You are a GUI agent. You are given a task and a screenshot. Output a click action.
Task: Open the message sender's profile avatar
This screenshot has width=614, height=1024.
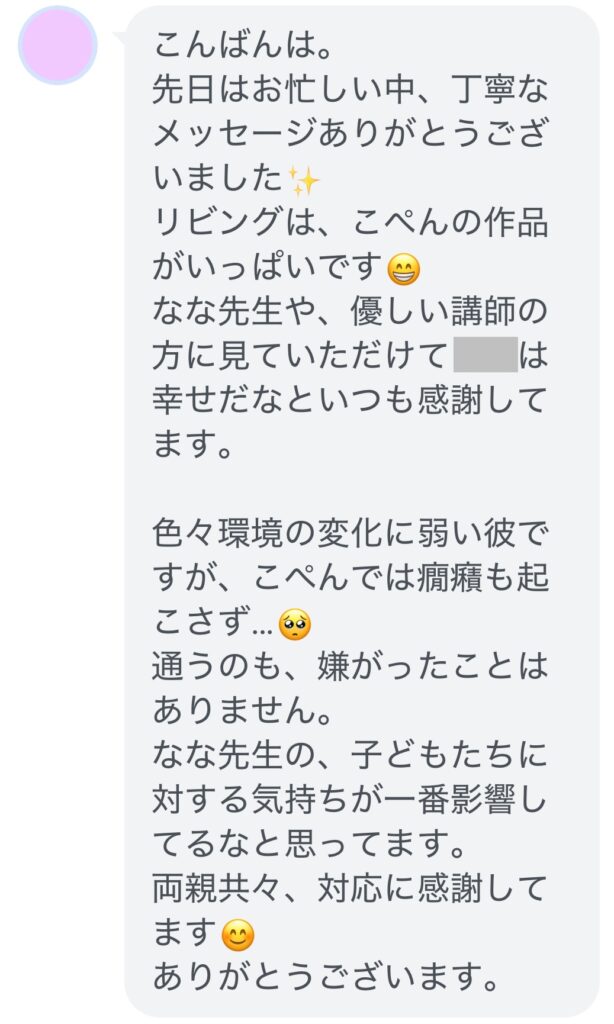pos(58,45)
